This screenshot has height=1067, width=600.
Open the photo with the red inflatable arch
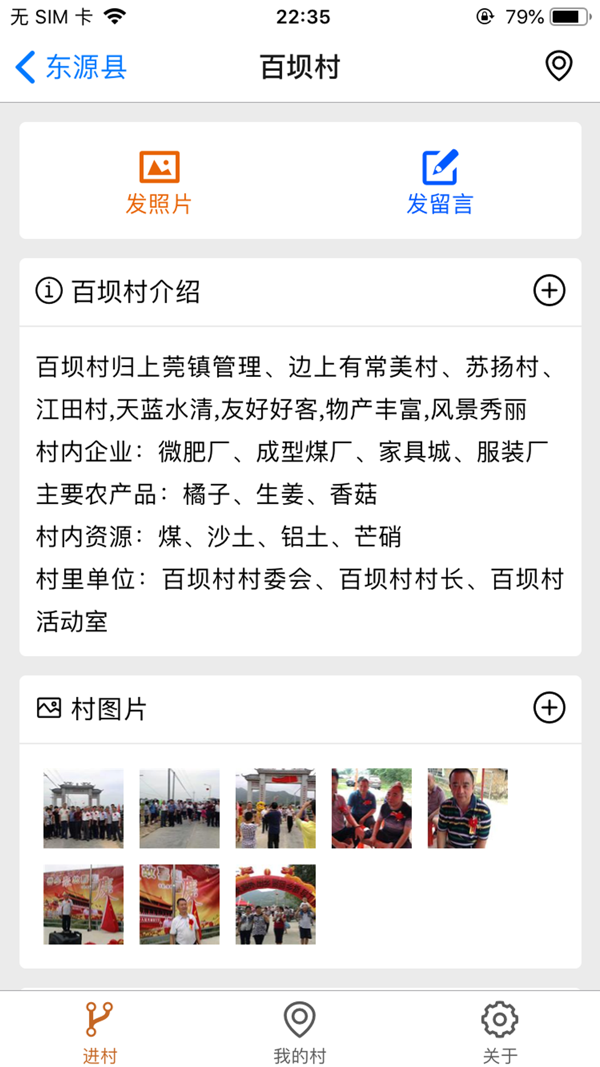coord(276,904)
